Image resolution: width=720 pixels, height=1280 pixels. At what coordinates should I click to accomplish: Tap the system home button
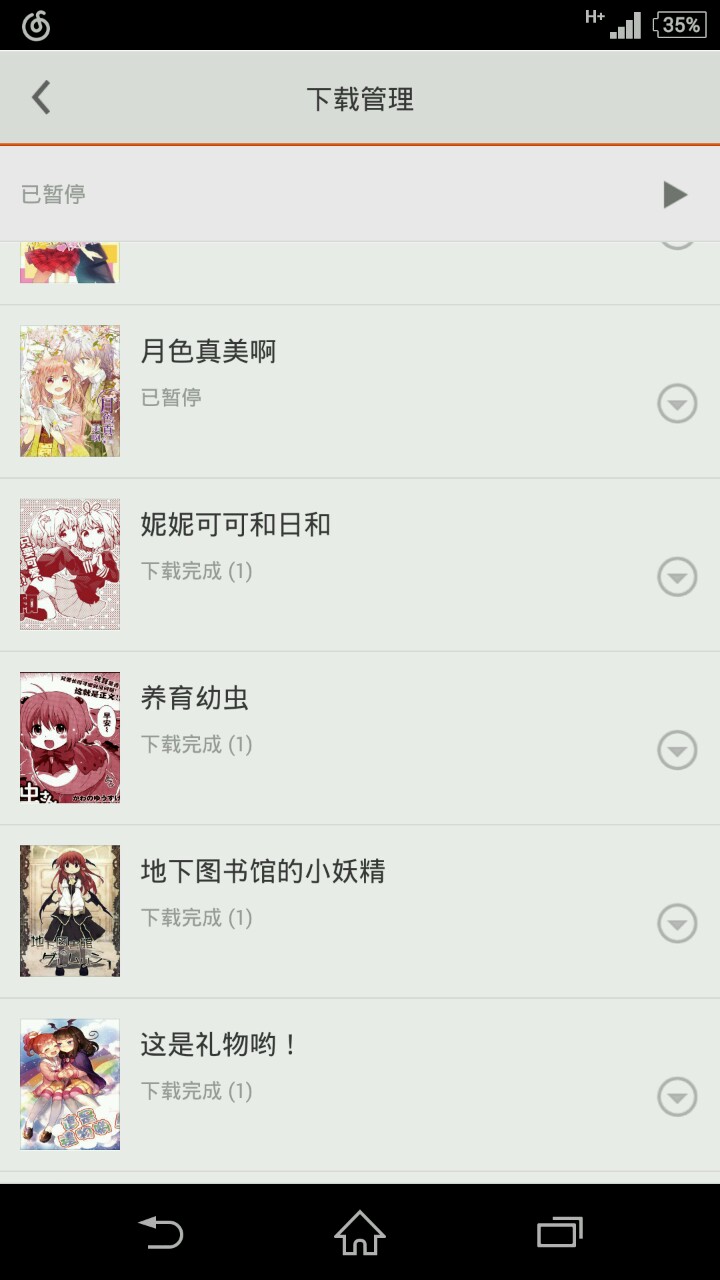click(x=360, y=1232)
